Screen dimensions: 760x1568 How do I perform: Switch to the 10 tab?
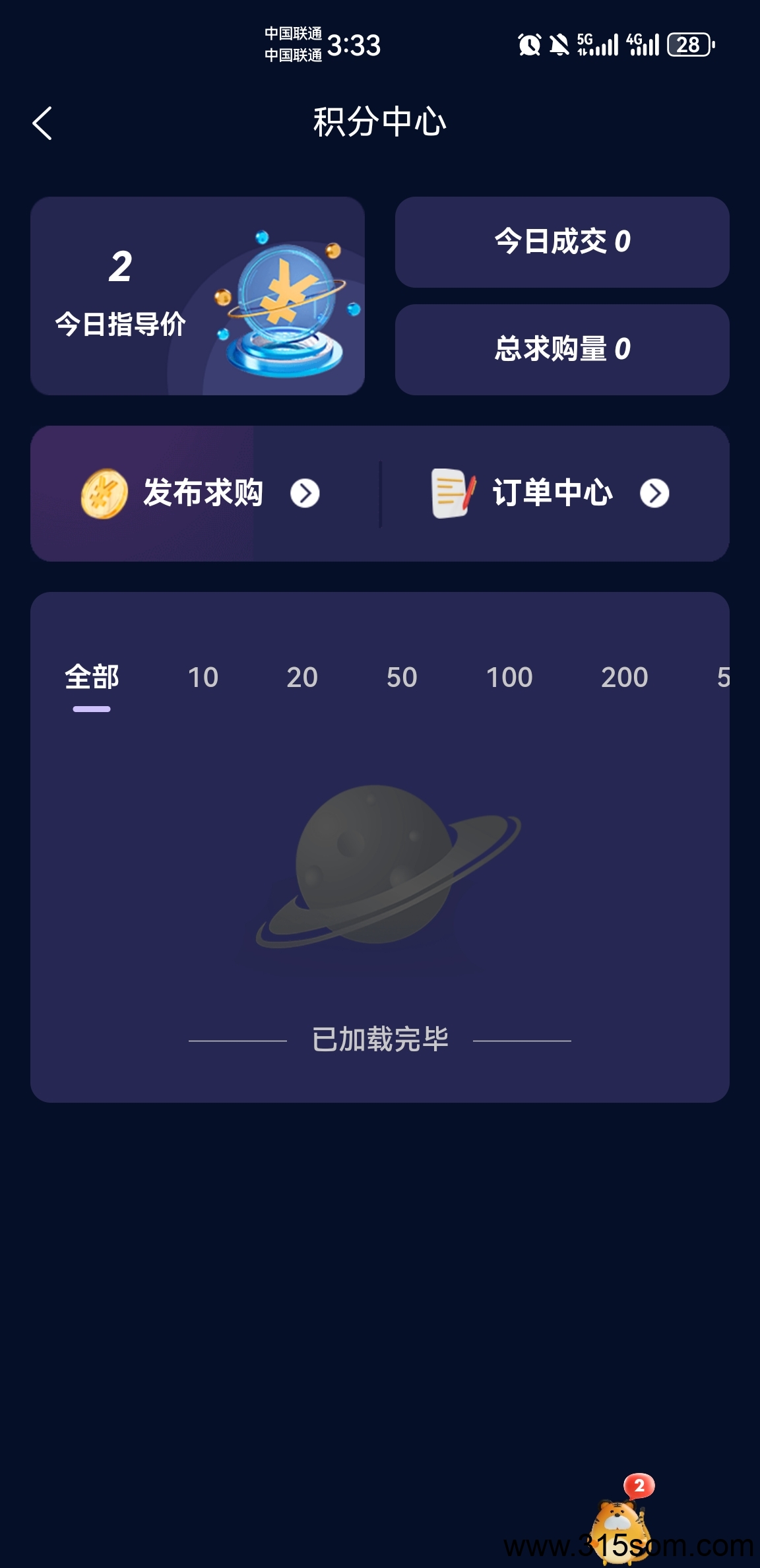203,677
